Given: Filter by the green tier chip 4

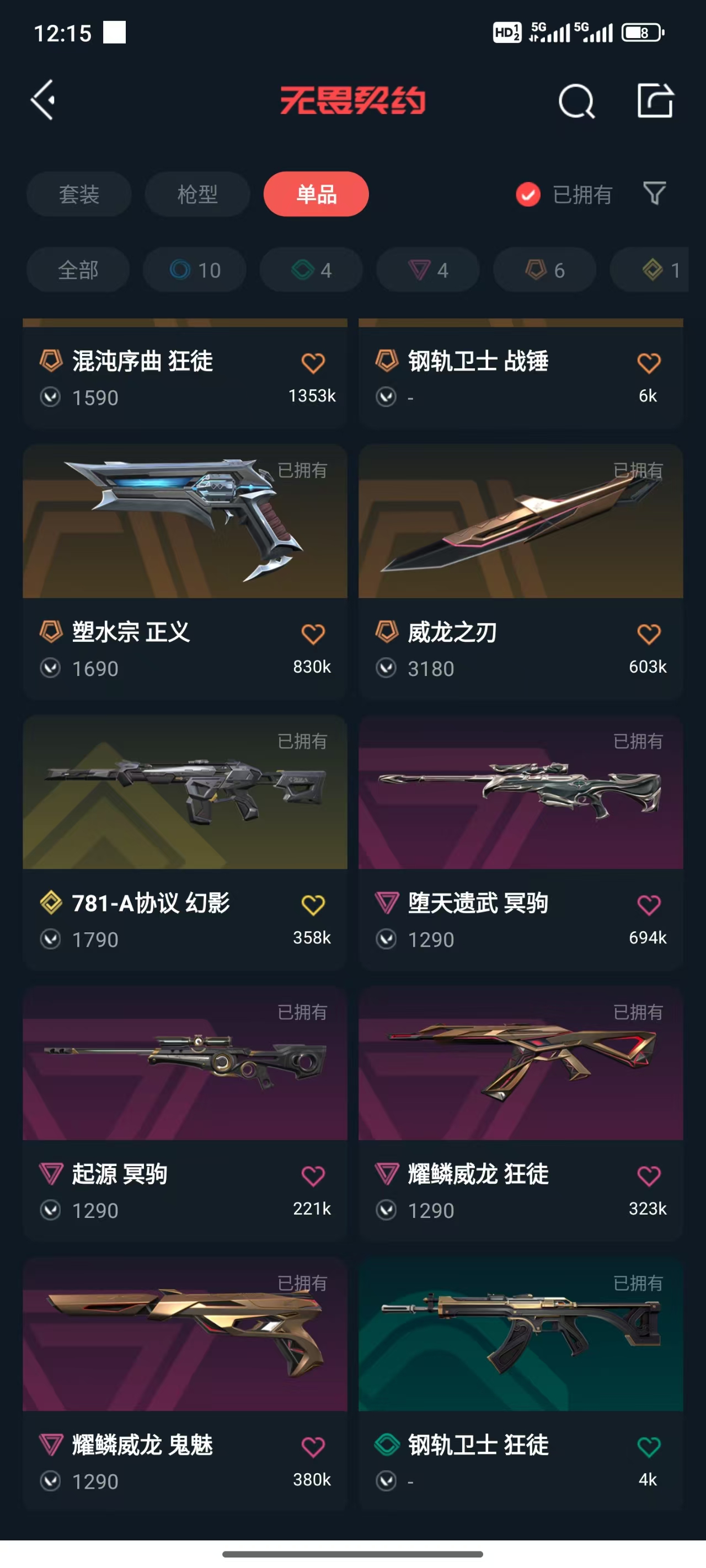Looking at the screenshot, I should pyautogui.click(x=311, y=270).
